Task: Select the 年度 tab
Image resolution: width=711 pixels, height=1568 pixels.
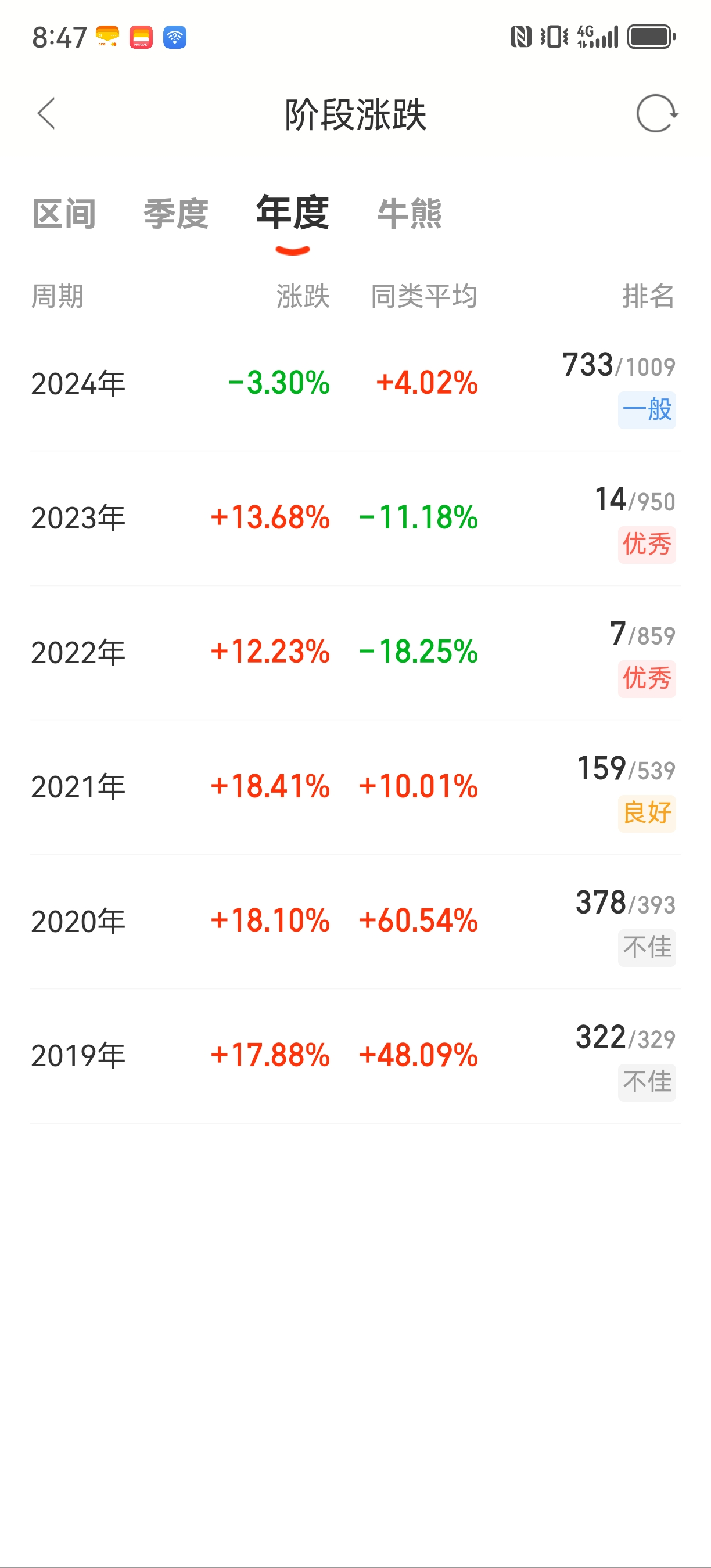Action: pyautogui.click(x=293, y=214)
